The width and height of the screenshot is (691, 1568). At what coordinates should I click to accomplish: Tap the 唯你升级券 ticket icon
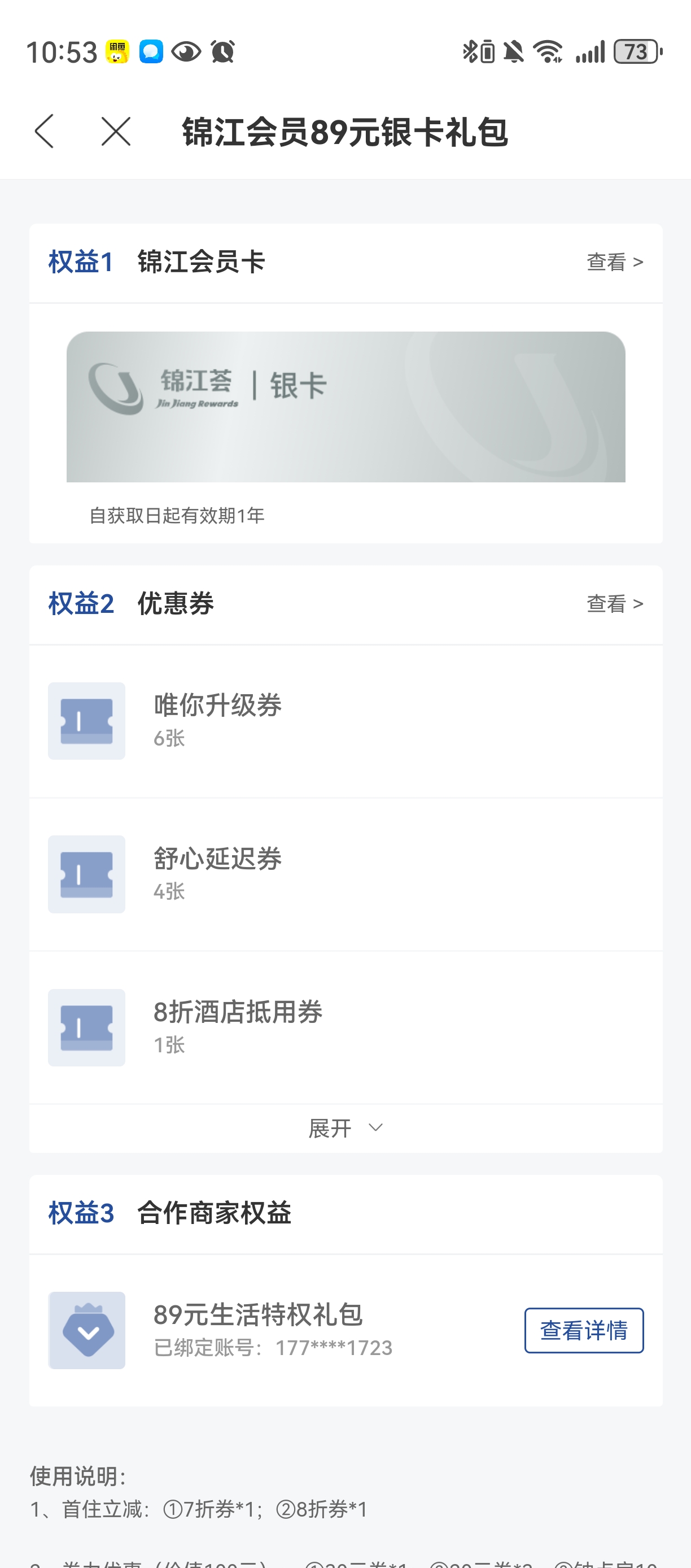click(86, 721)
